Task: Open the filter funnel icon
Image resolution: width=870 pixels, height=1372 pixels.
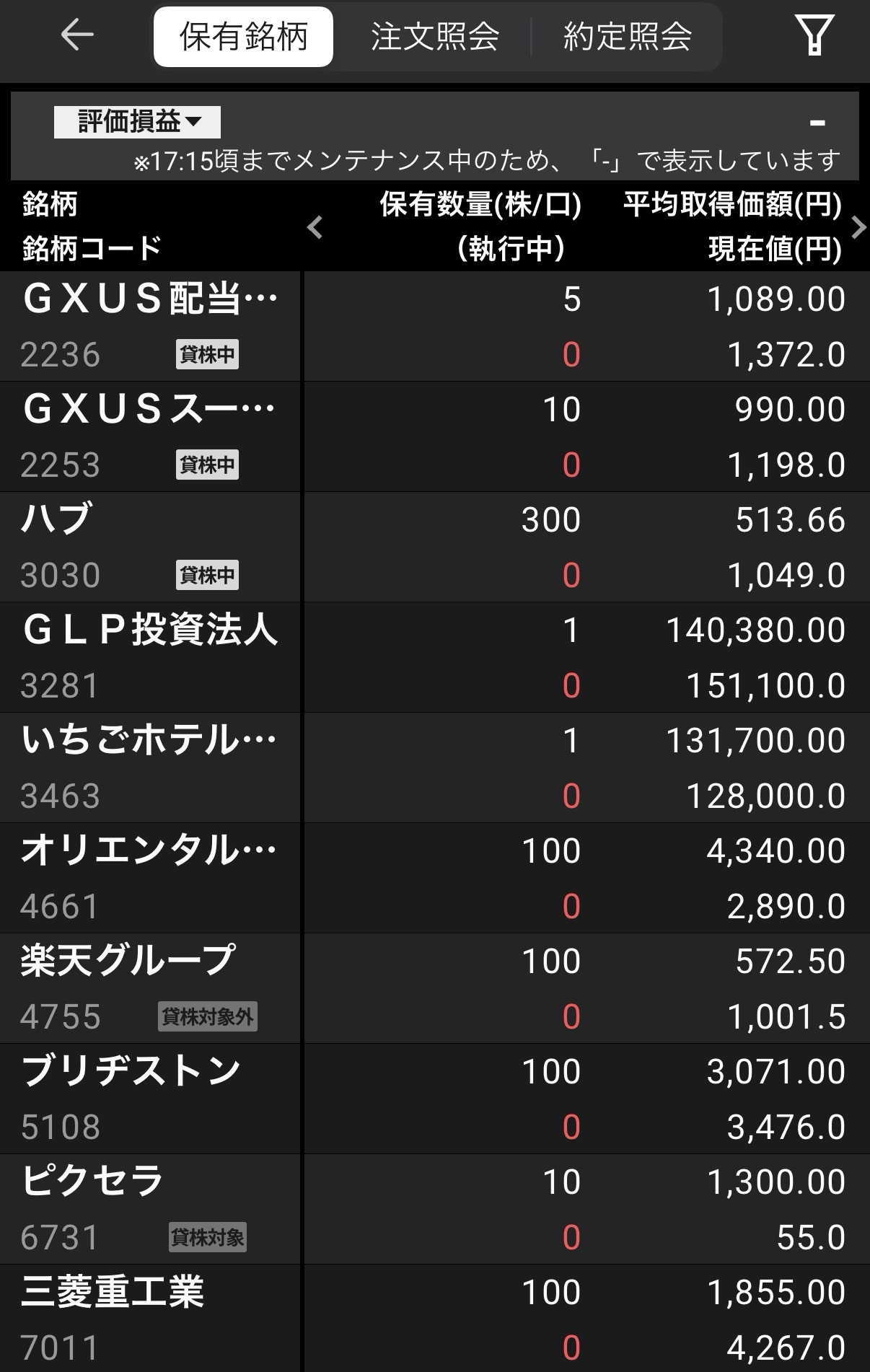Action: click(814, 35)
